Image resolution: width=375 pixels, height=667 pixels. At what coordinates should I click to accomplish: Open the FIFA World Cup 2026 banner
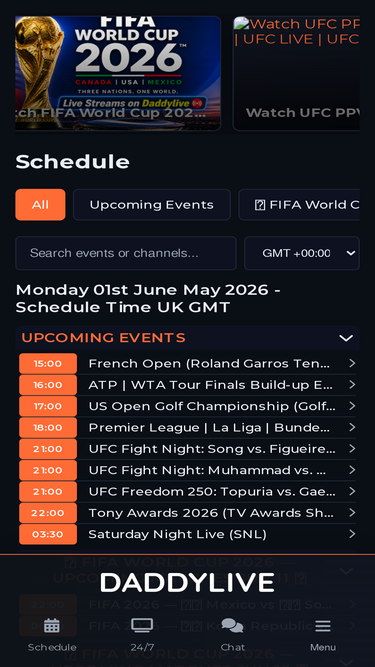coord(118,73)
